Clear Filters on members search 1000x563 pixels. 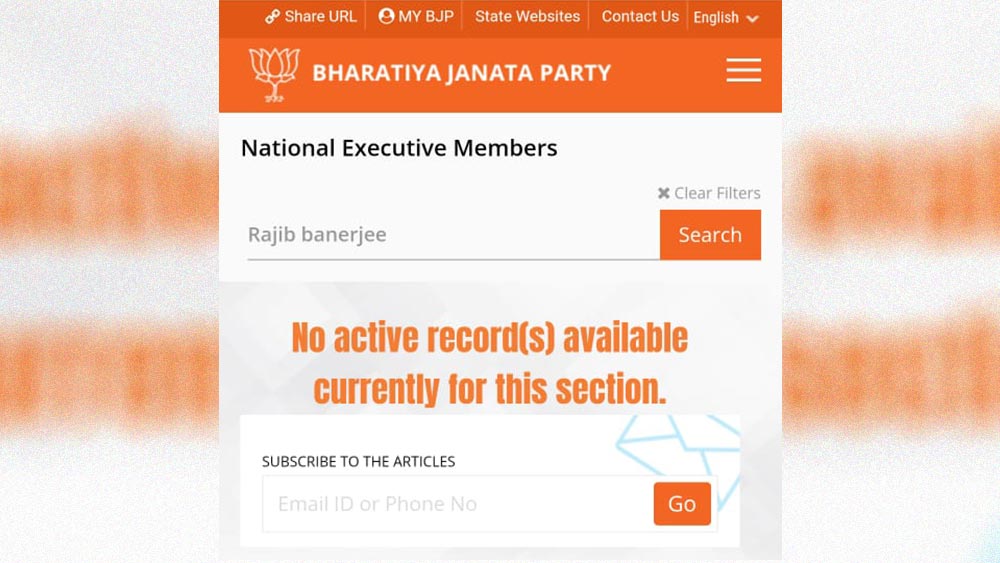(x=709, y=193)
